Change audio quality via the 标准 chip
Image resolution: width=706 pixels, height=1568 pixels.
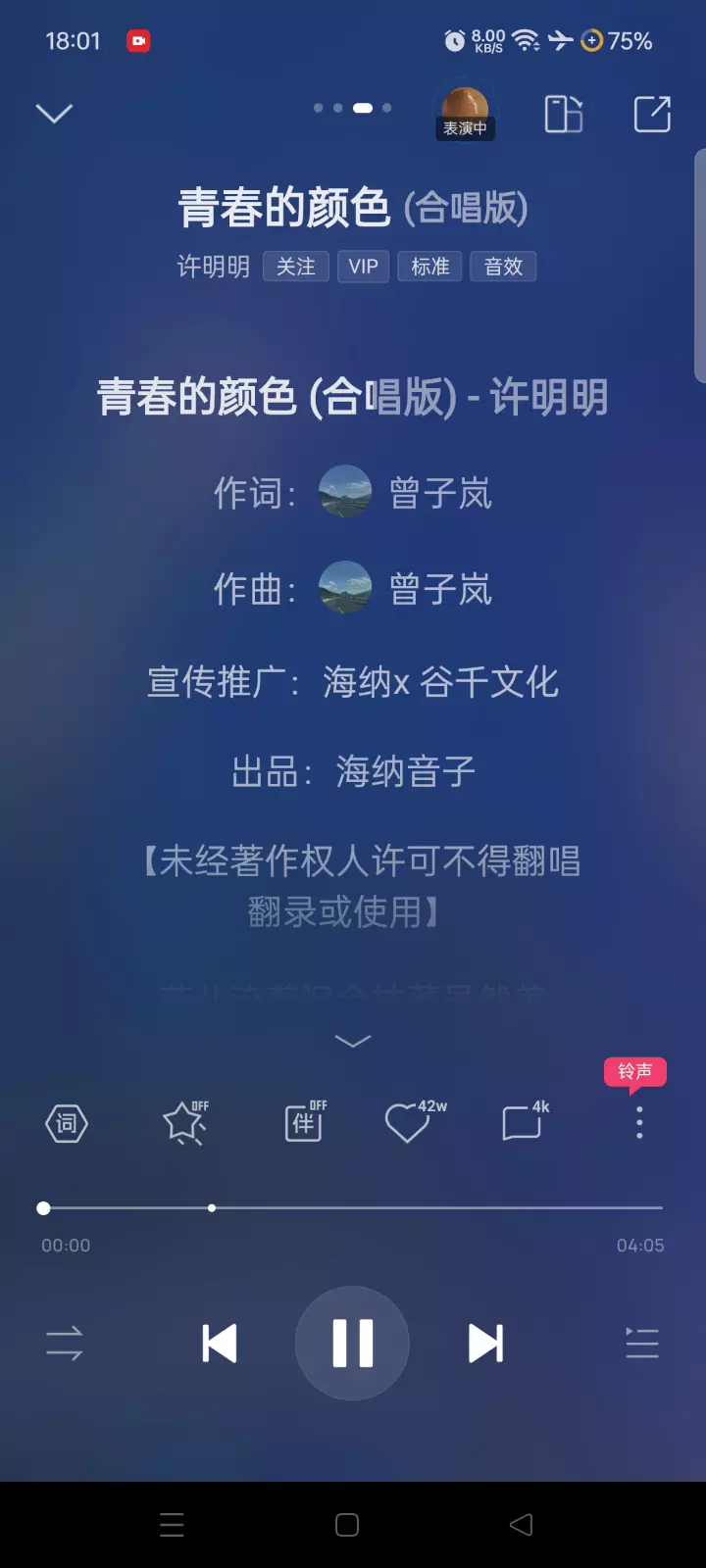pyautogui.click(x=429, y=267)
